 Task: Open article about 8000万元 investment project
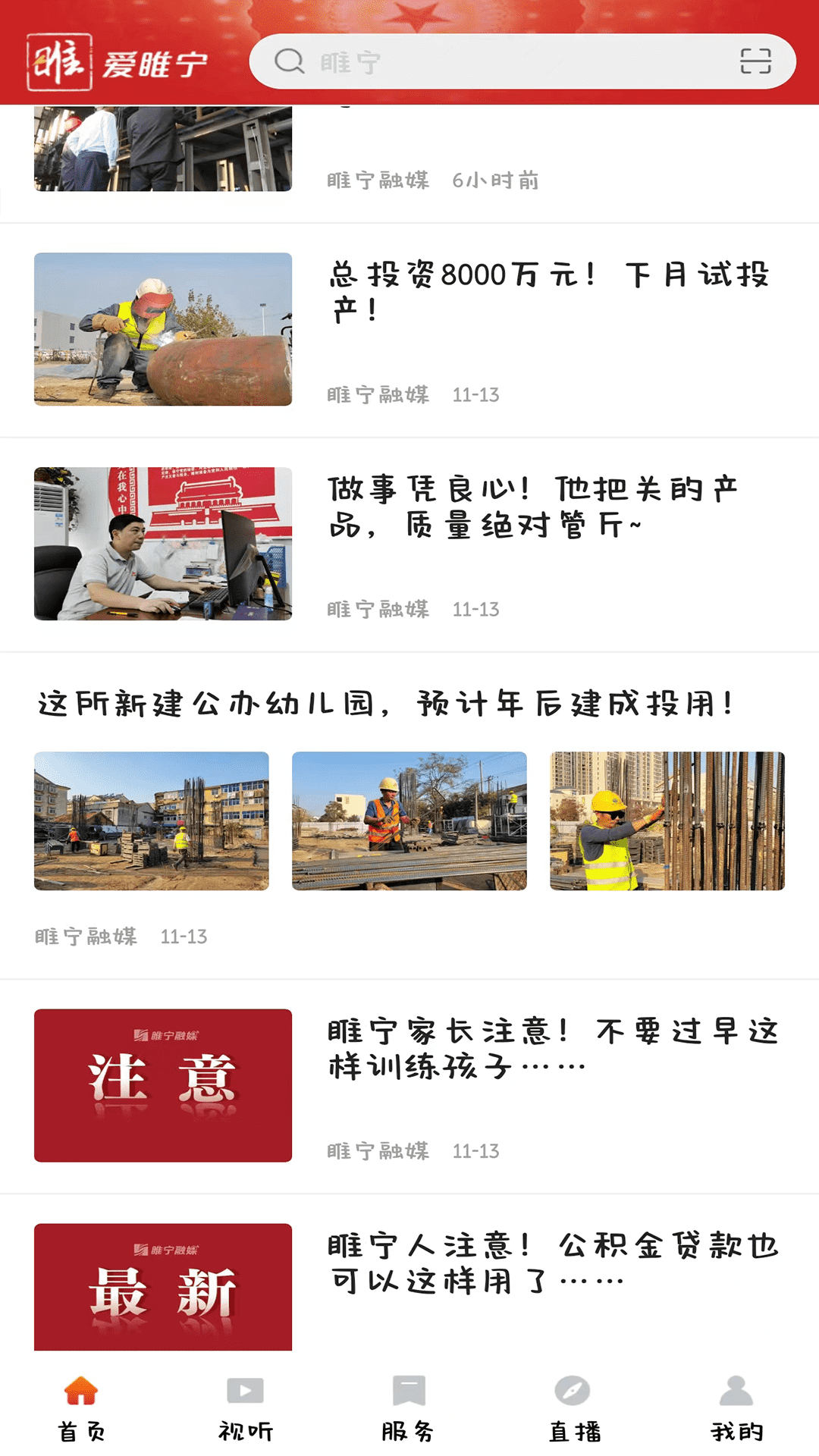coord(549,296)
